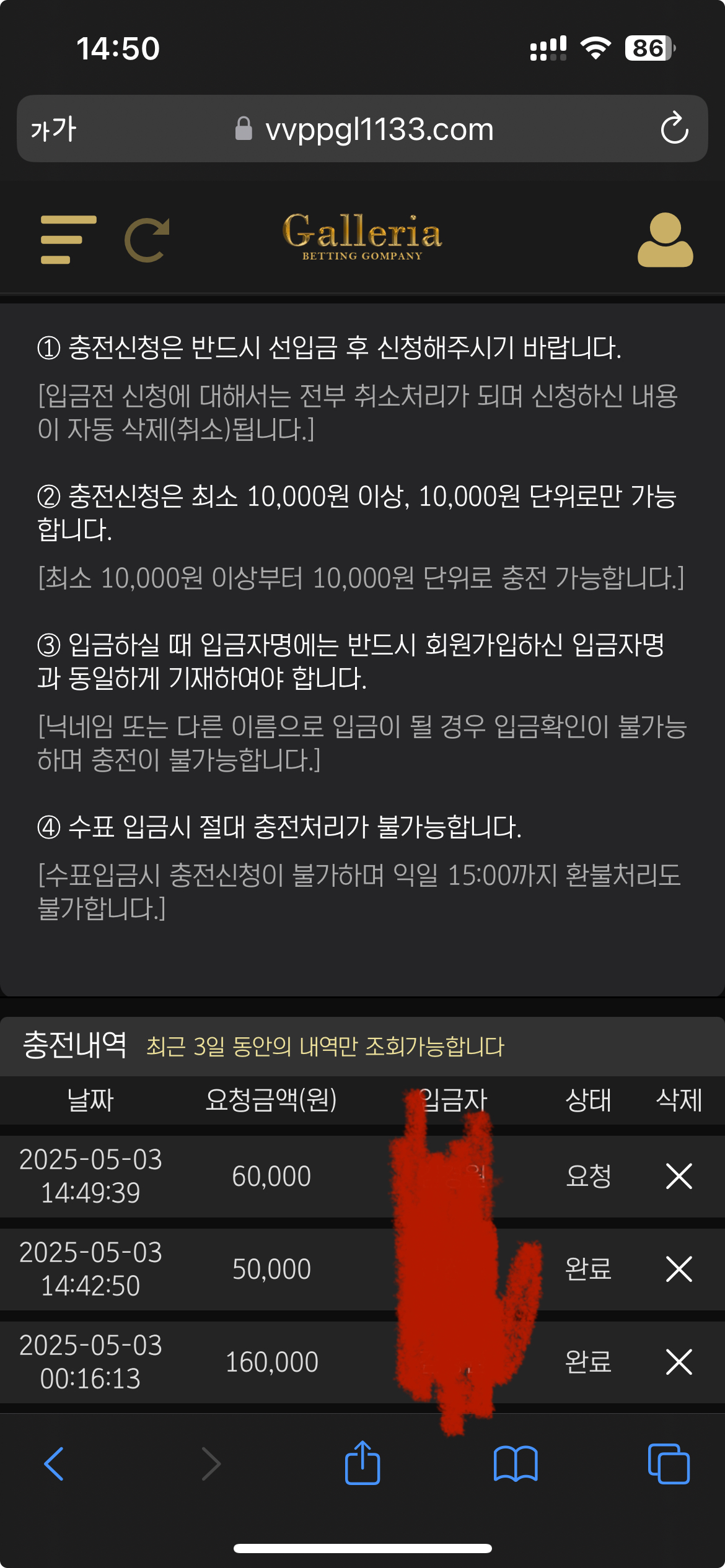Screen dimensions: 725x1568
Task: Open the user profile icon
Action: pyautogui.click(x=665, y=240)
